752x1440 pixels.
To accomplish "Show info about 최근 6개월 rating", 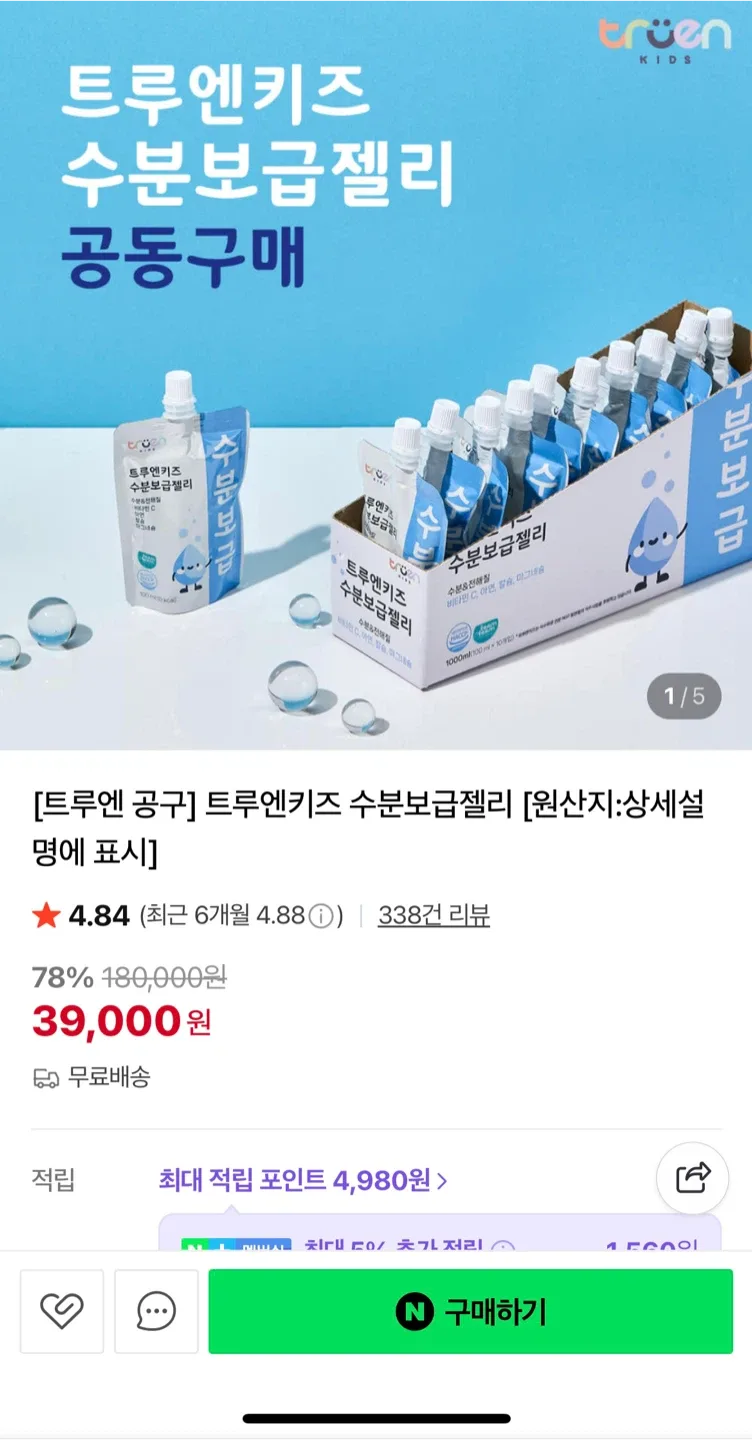I will point(321,916).
